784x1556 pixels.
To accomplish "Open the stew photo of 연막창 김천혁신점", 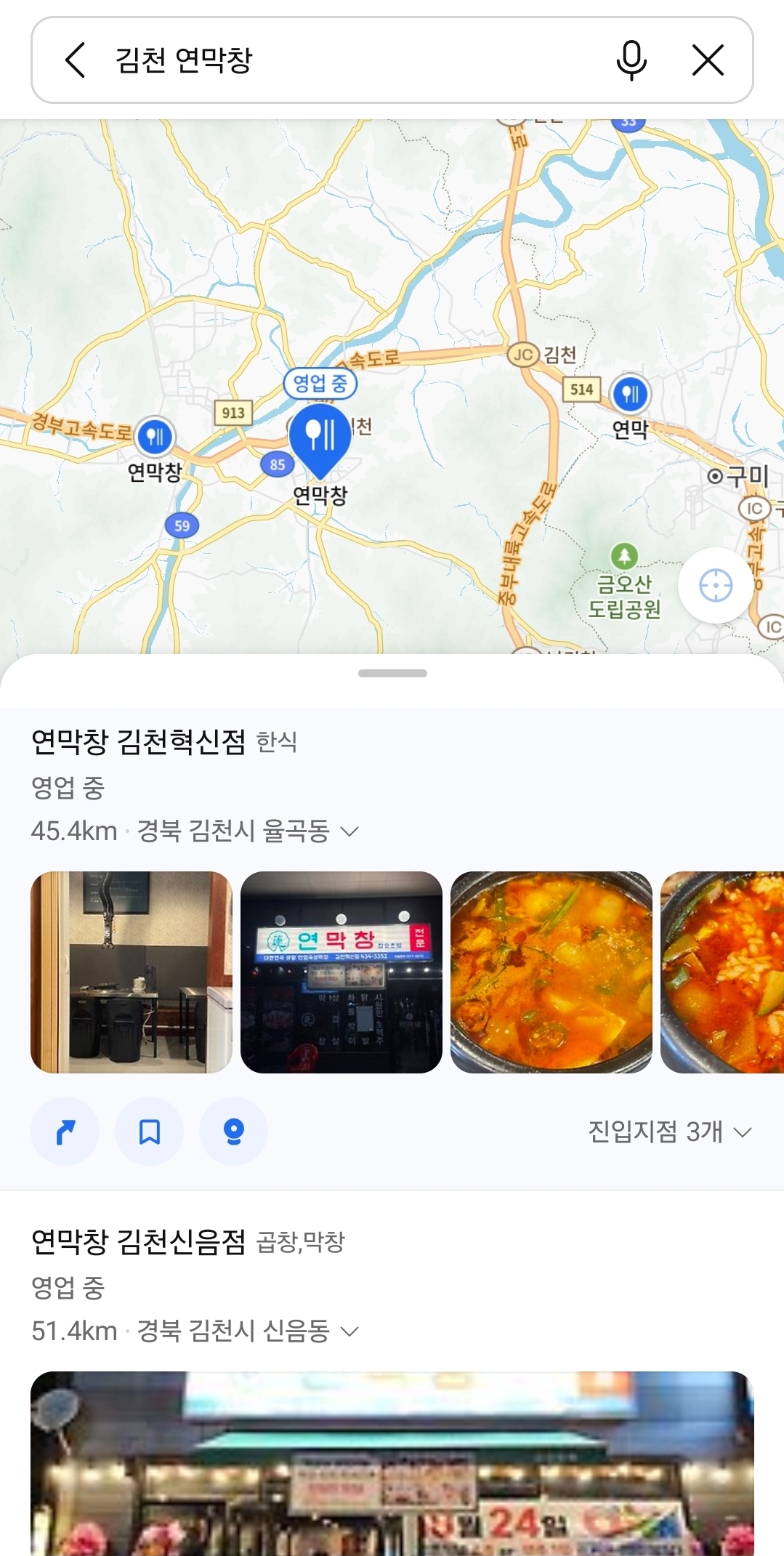I will (551, 972).
